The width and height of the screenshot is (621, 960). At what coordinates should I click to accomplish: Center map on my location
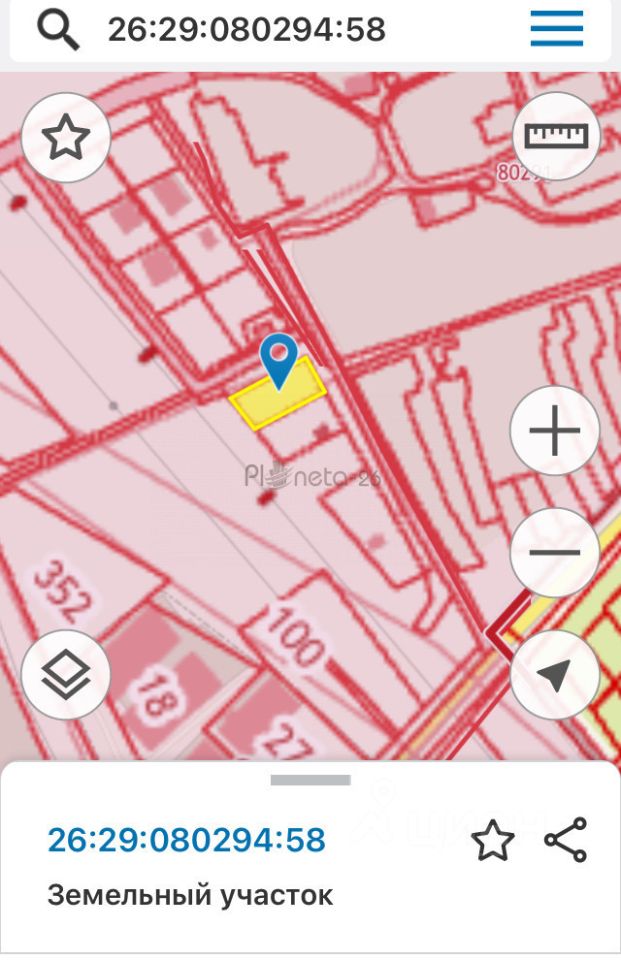pyautogui.click(x=554, y=675)
